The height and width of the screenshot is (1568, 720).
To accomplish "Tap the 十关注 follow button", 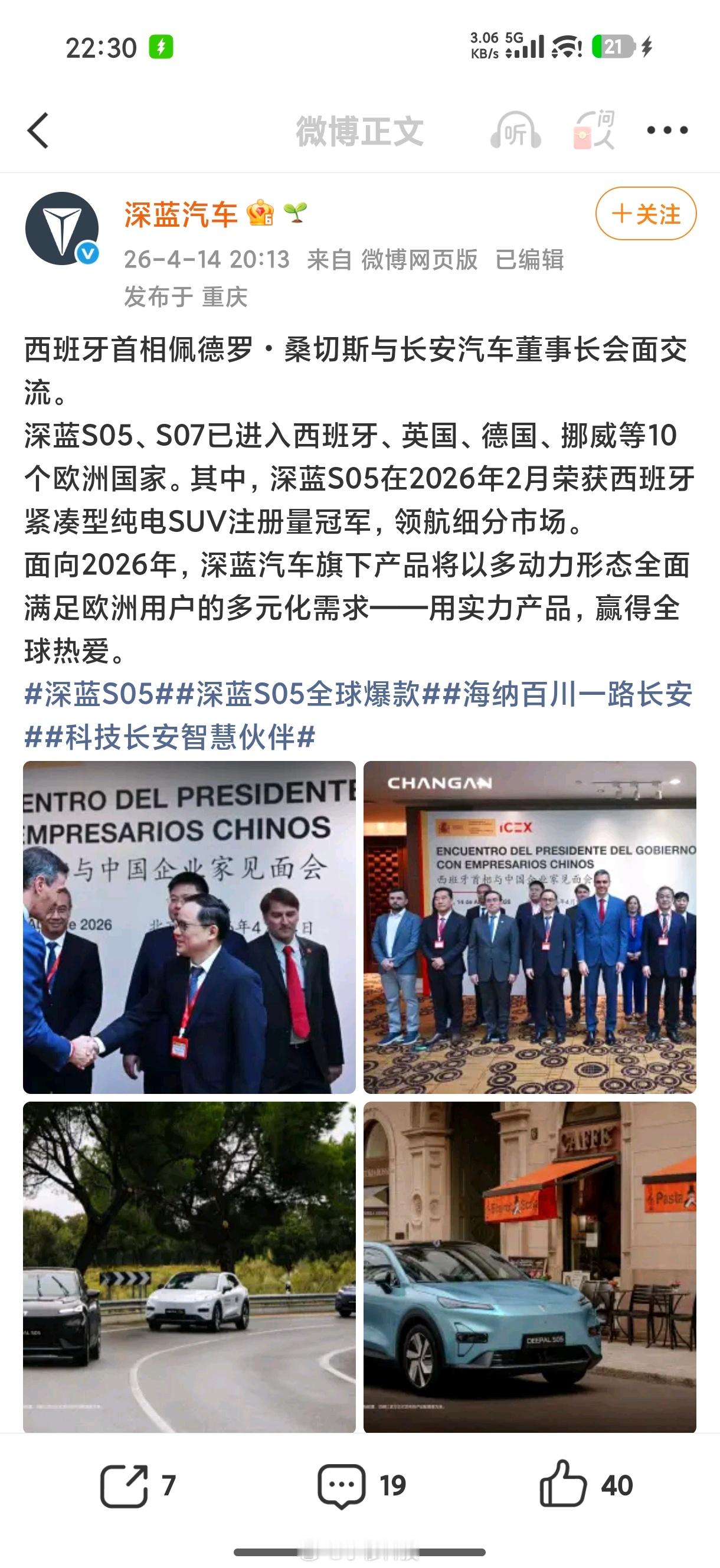I will [647, 214].
